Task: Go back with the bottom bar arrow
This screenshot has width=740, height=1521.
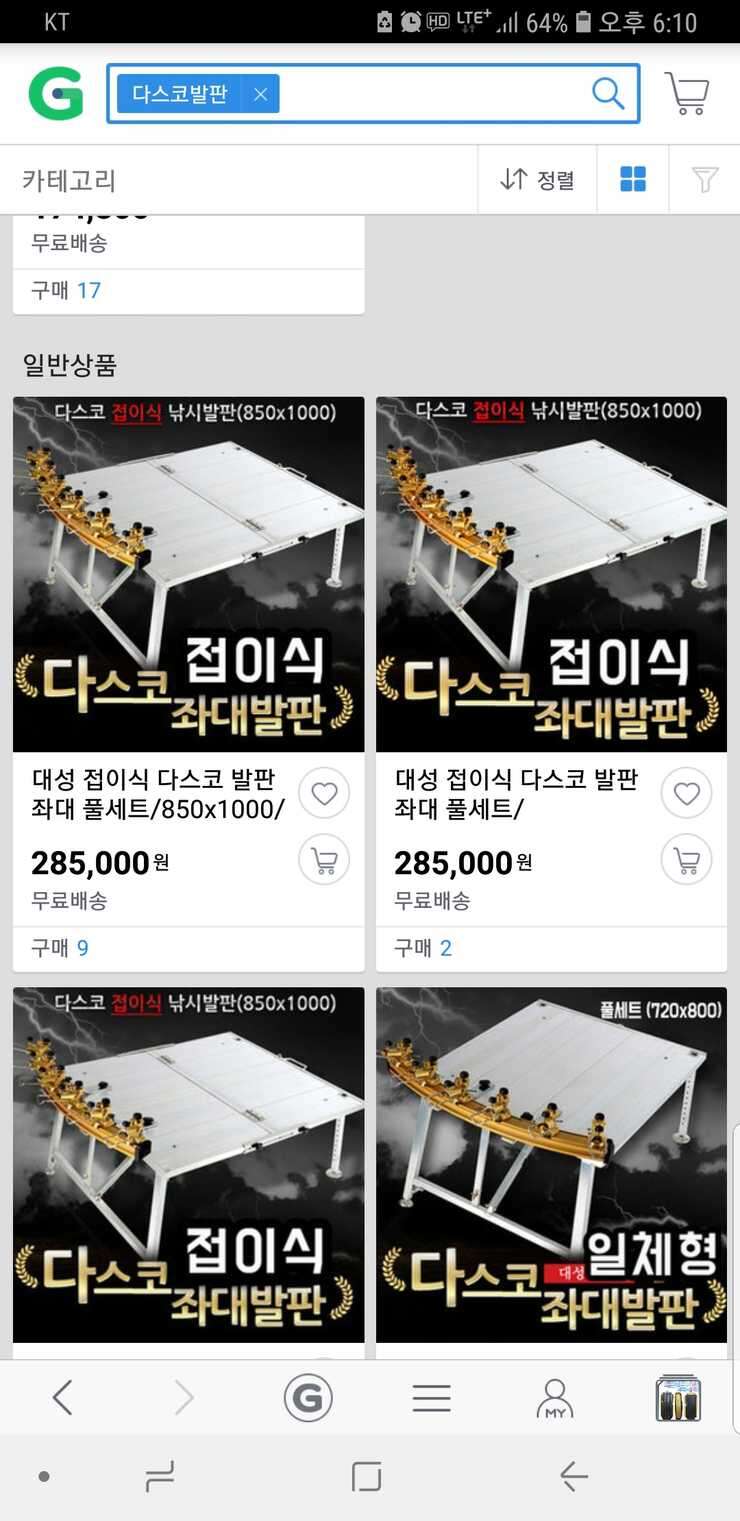Action: 62,1397
